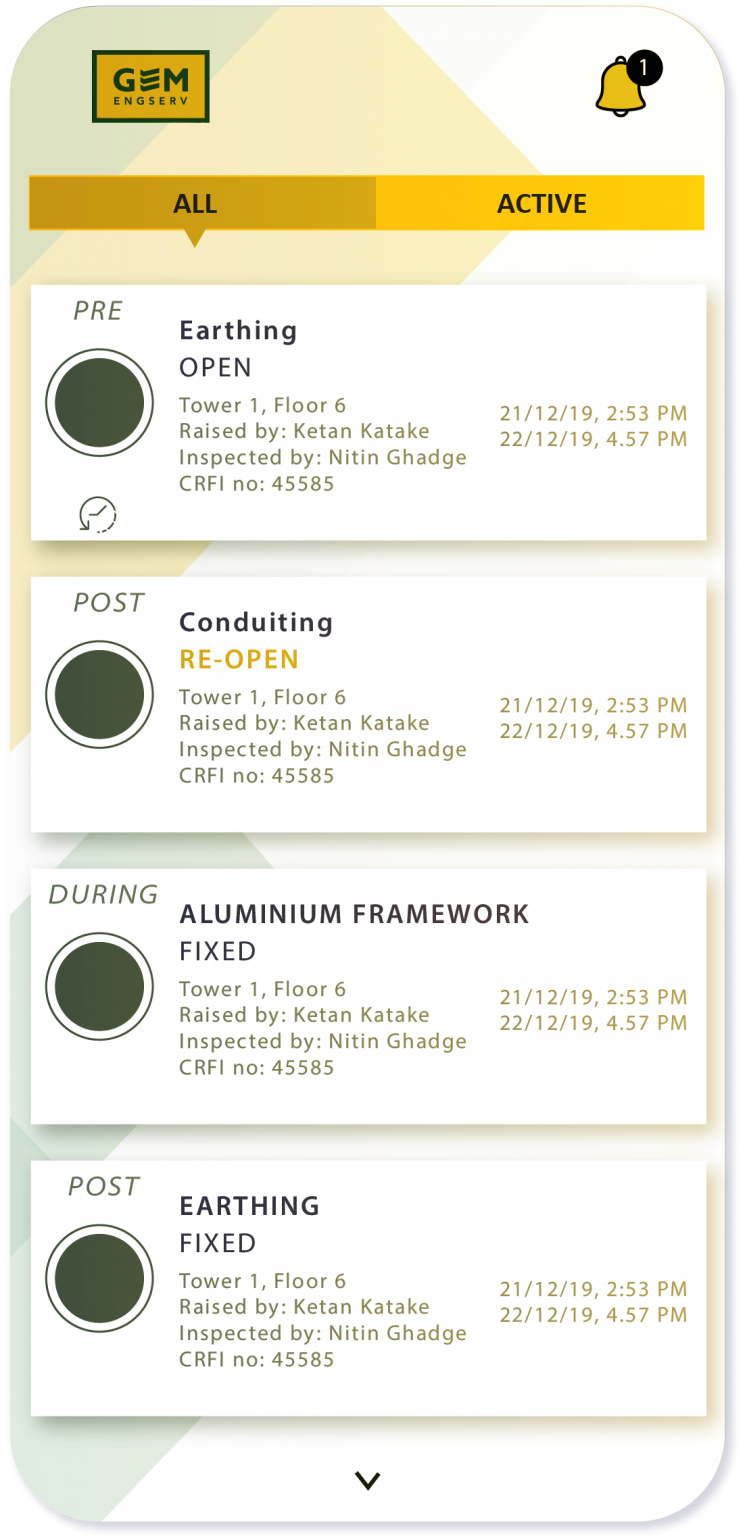Switch to the ACTIVE tab

click(541, 203)
